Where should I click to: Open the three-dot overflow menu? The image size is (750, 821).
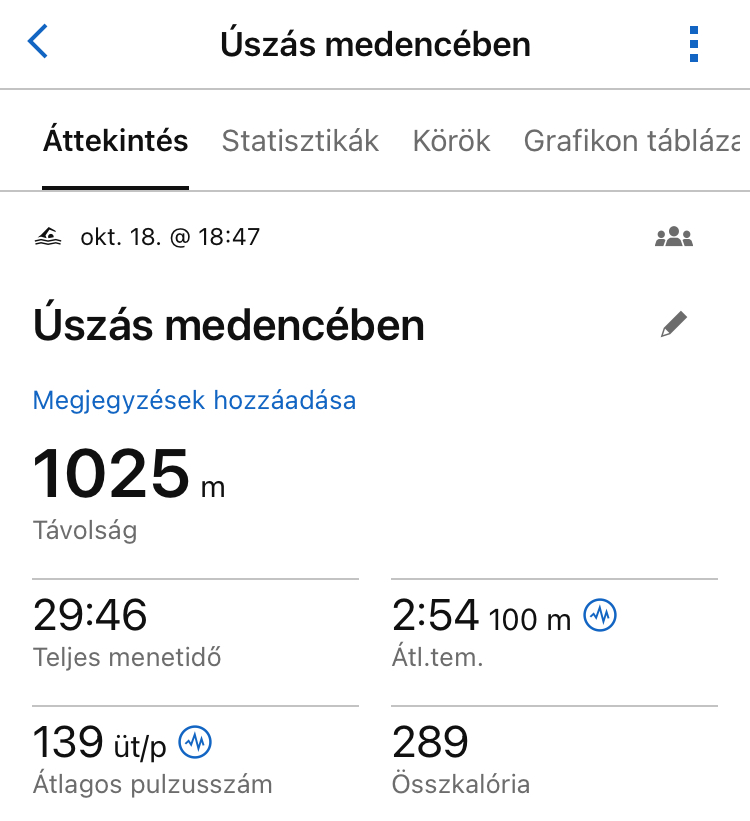(x=694, y=44)
